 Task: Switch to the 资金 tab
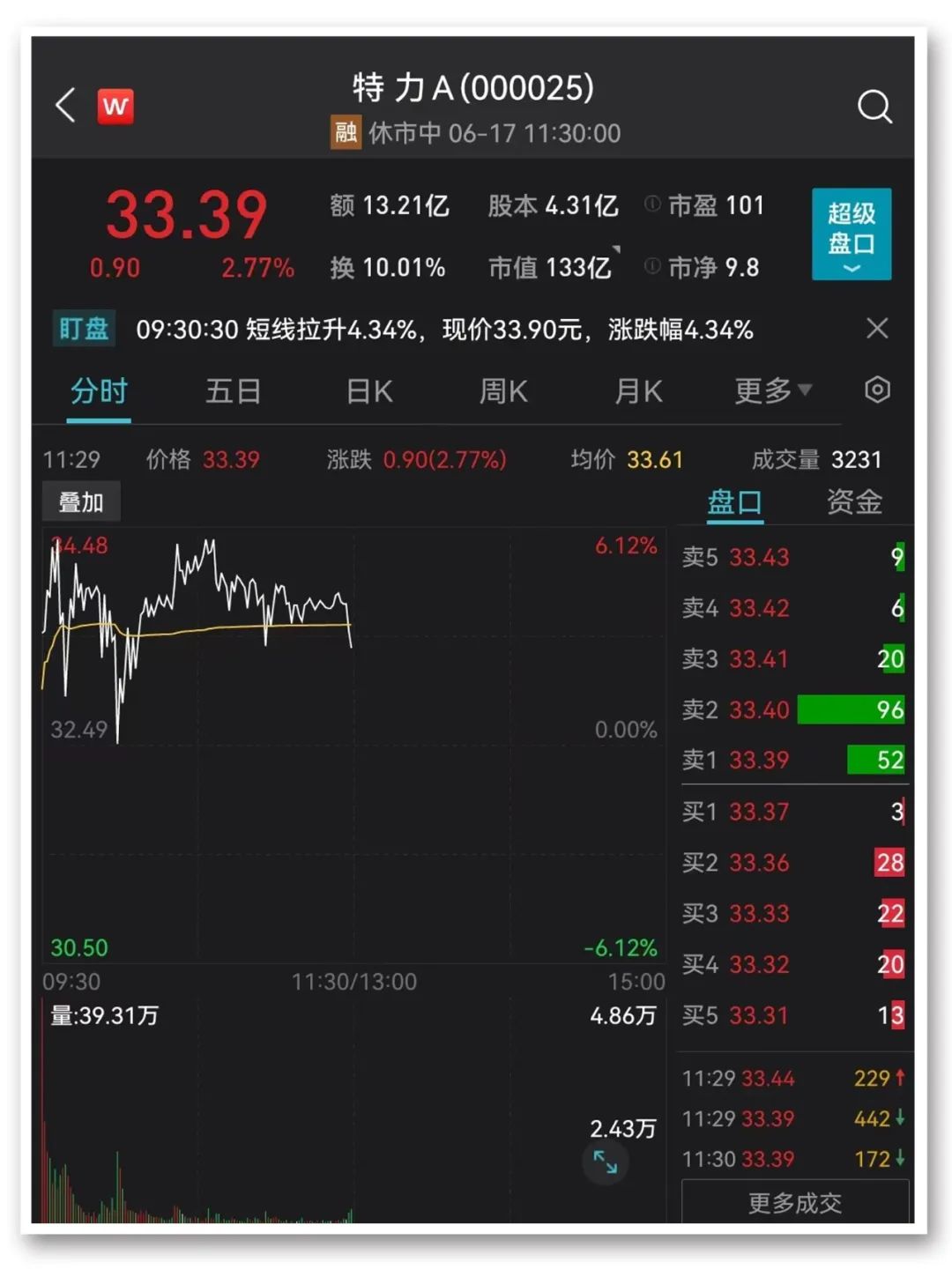(854, 502)
